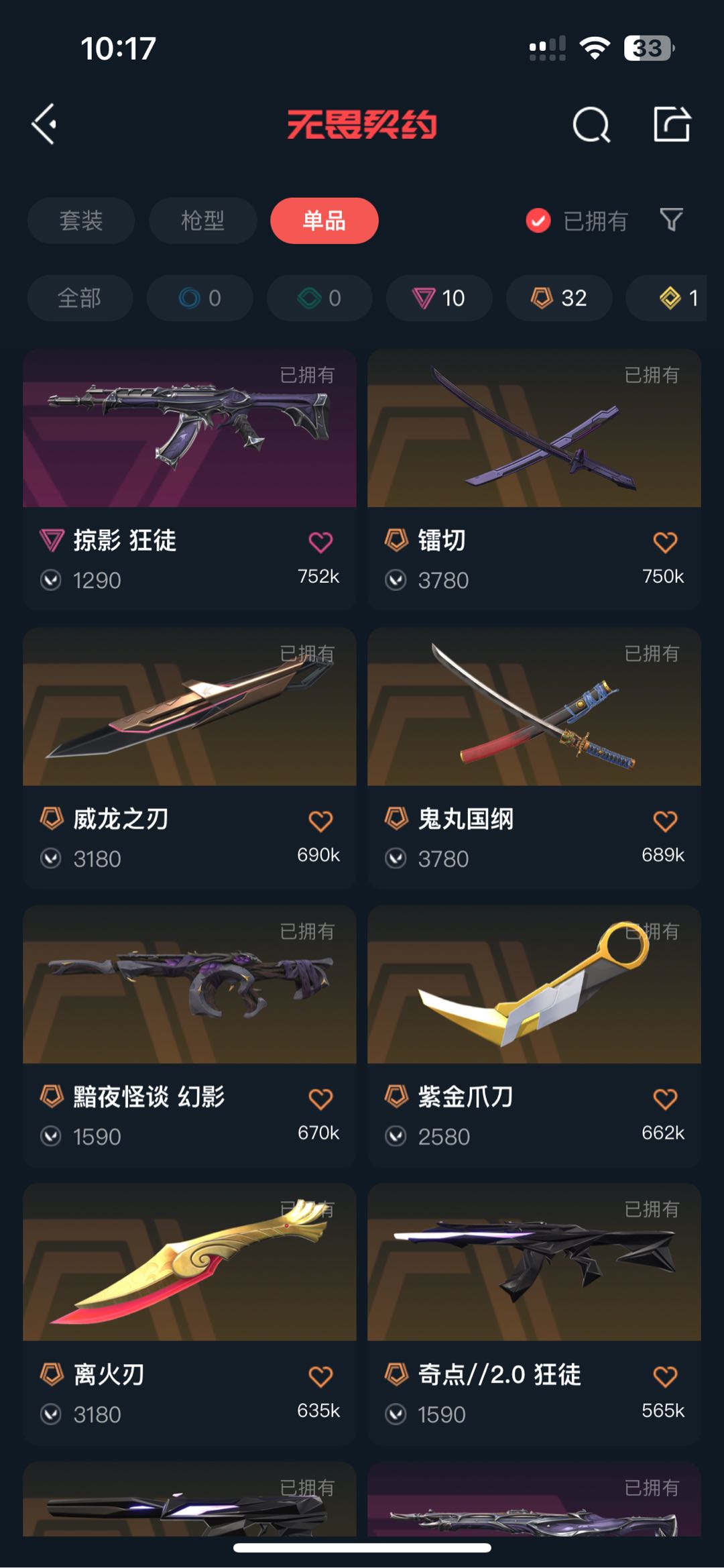Select the 单品 tab
The image size is (724, 1568).
(x=324, y=221)
